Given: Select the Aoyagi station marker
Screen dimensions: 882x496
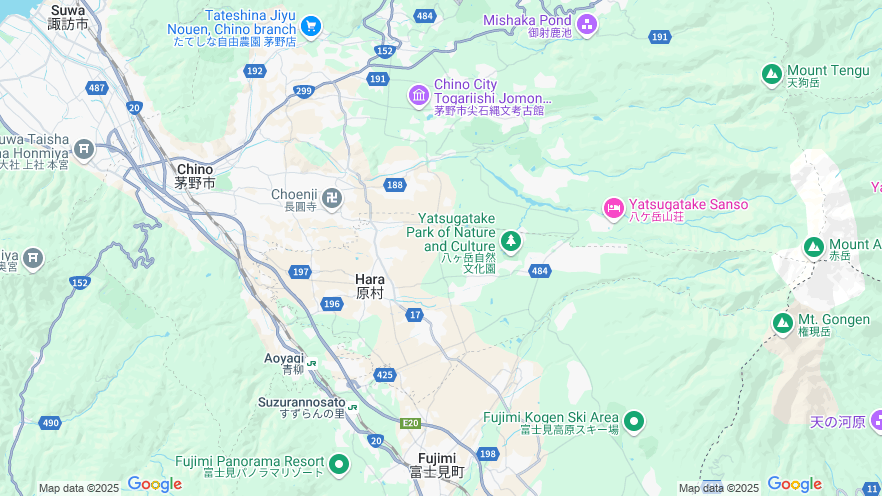Looking at the screenshot, I should (x=312, y=364).
